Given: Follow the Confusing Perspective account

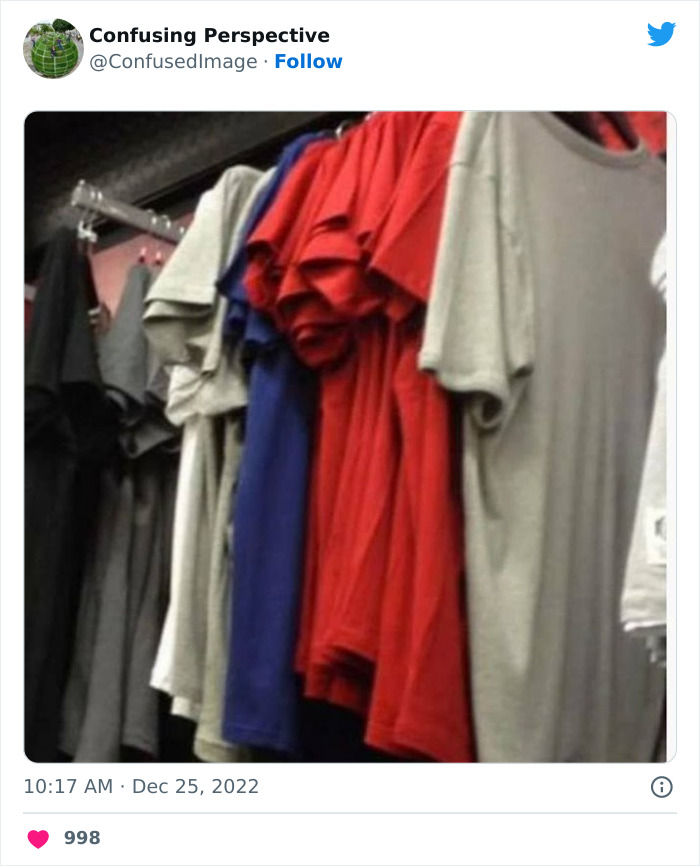Looking at the screenshot, I should tap(308, 62).
